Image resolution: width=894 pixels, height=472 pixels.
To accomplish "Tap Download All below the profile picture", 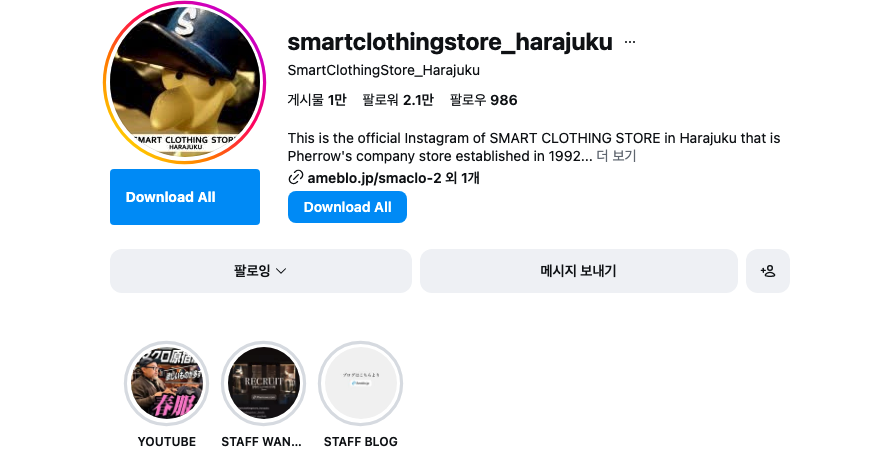I will (185, 197).
